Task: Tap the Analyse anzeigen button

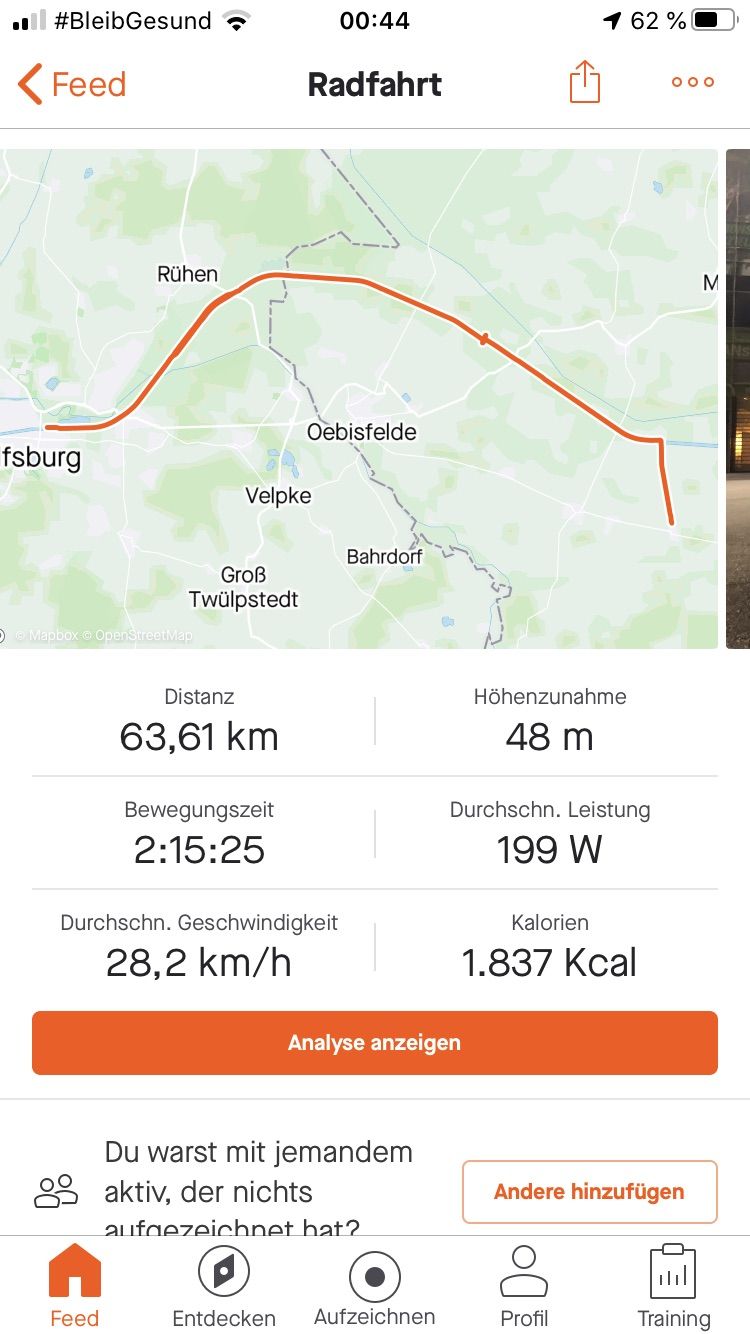Action: (375, 1043)
